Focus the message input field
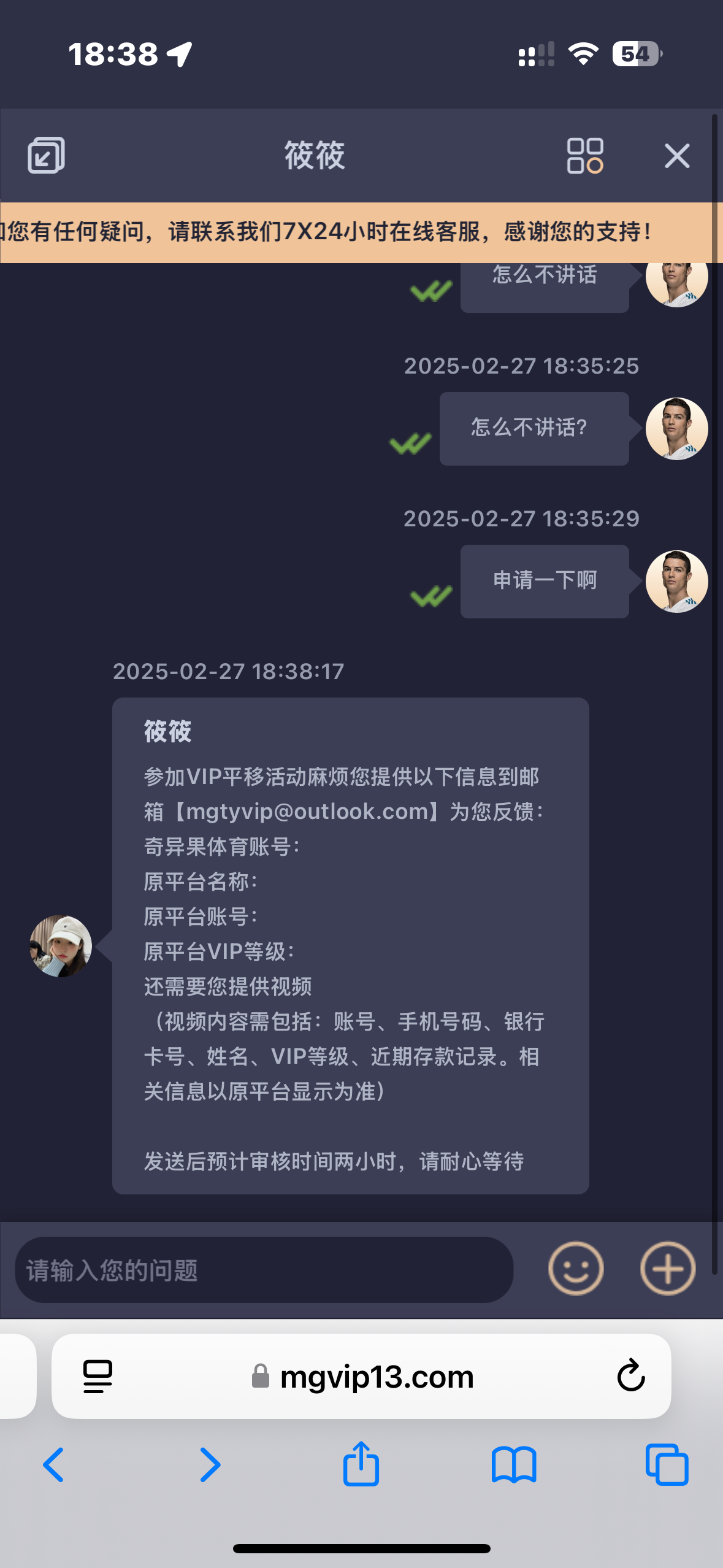This screenshot has width=723, height=1568. pos(264,1270)
